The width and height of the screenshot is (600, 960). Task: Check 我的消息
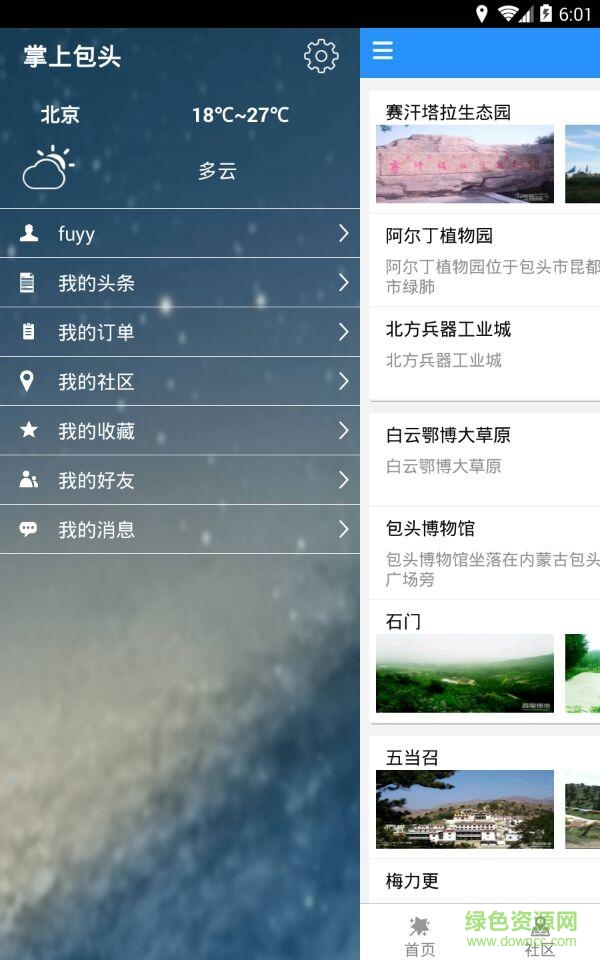[180, 529]
